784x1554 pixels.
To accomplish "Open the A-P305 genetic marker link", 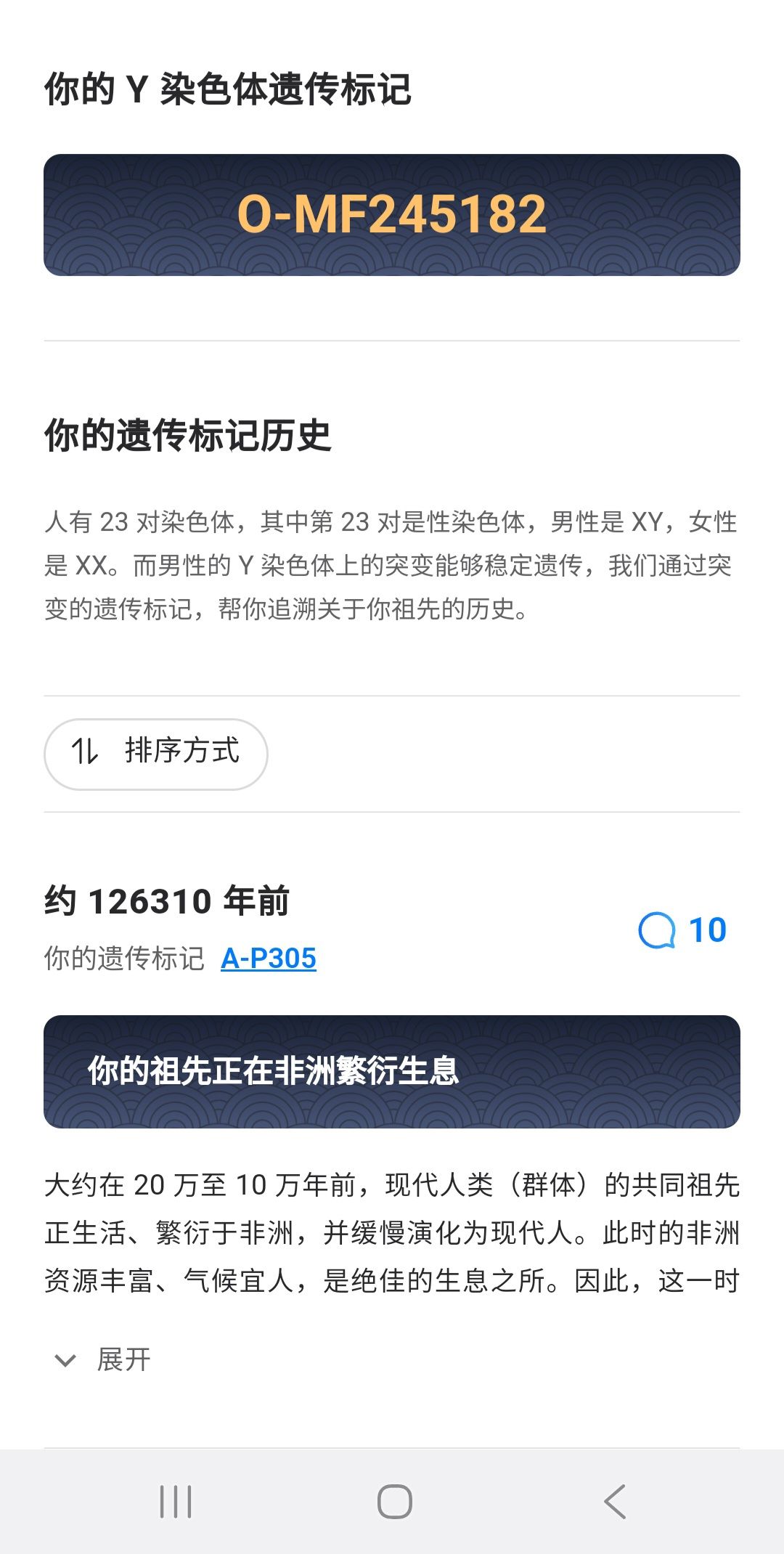I will tap(268, 959).
